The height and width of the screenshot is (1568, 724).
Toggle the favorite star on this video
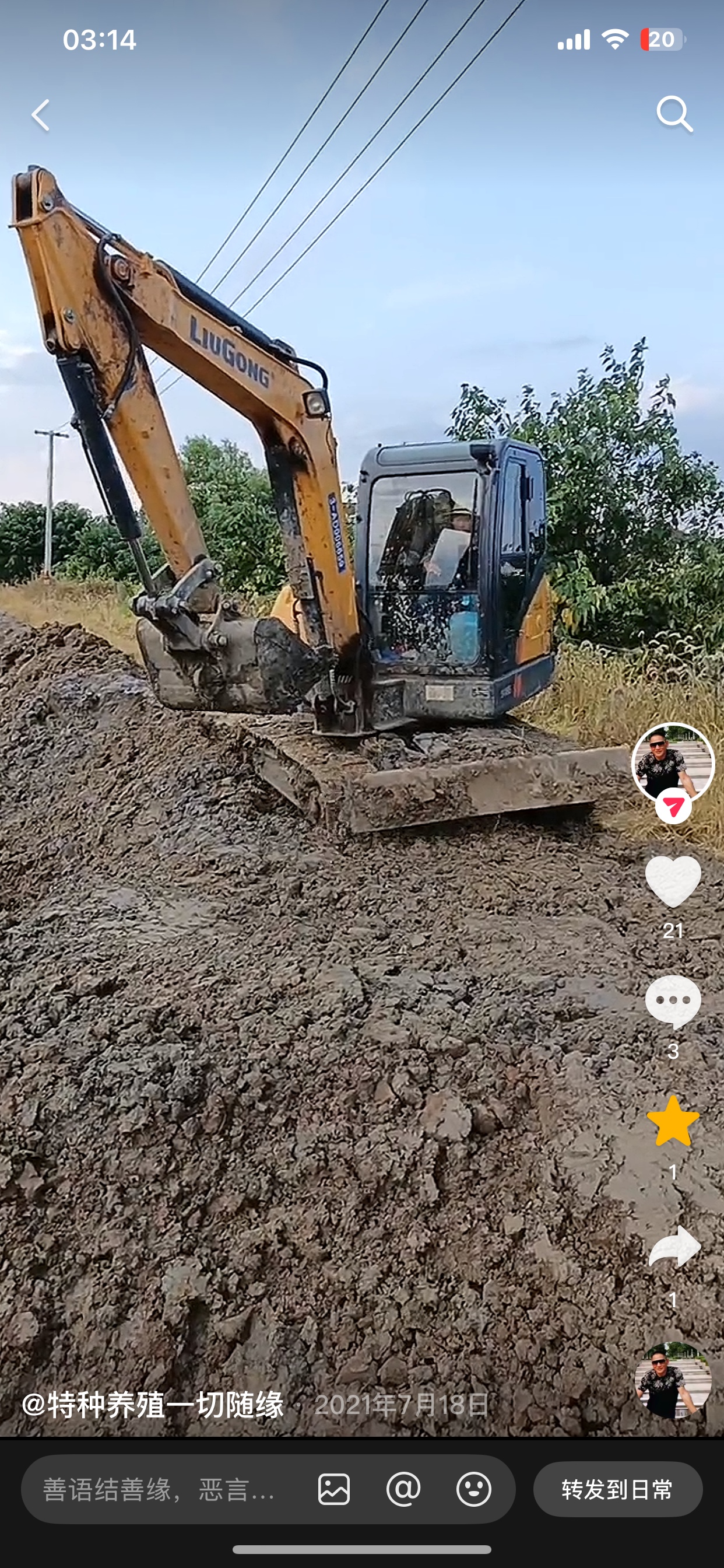[x=673, y=1122]
